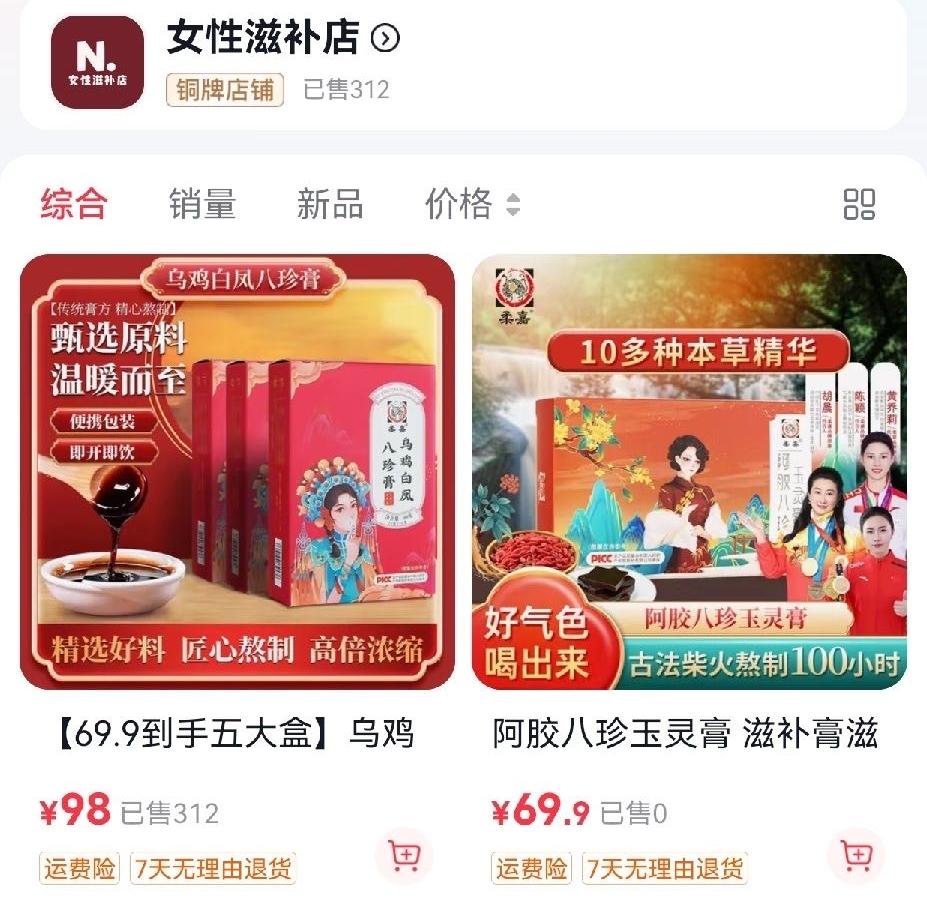Add the ¥69.9 阿胶八珍玉灵膏 to cart
The width and height of the screenshot is (927, 919).
[x=856, y=856]
